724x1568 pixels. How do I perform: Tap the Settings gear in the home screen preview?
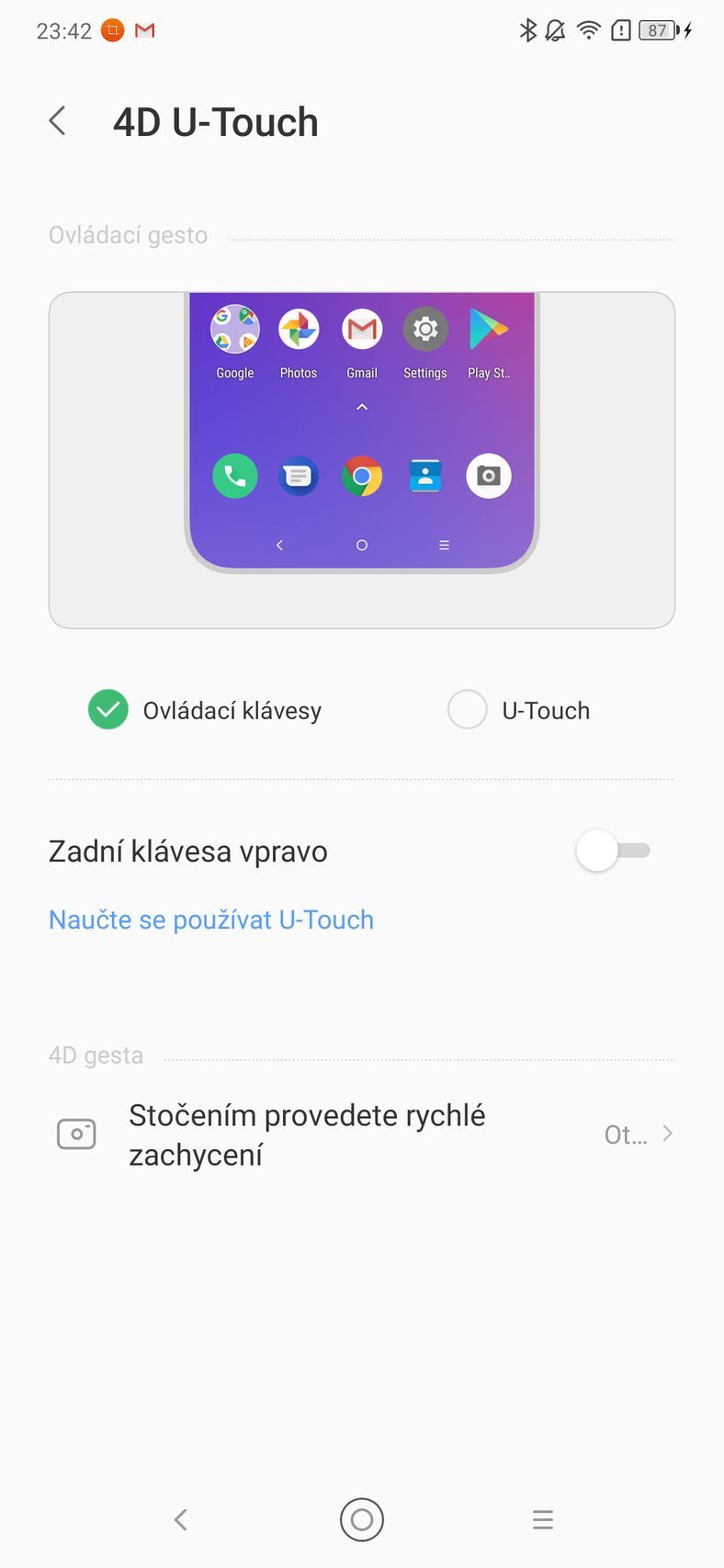pos(424,329)
